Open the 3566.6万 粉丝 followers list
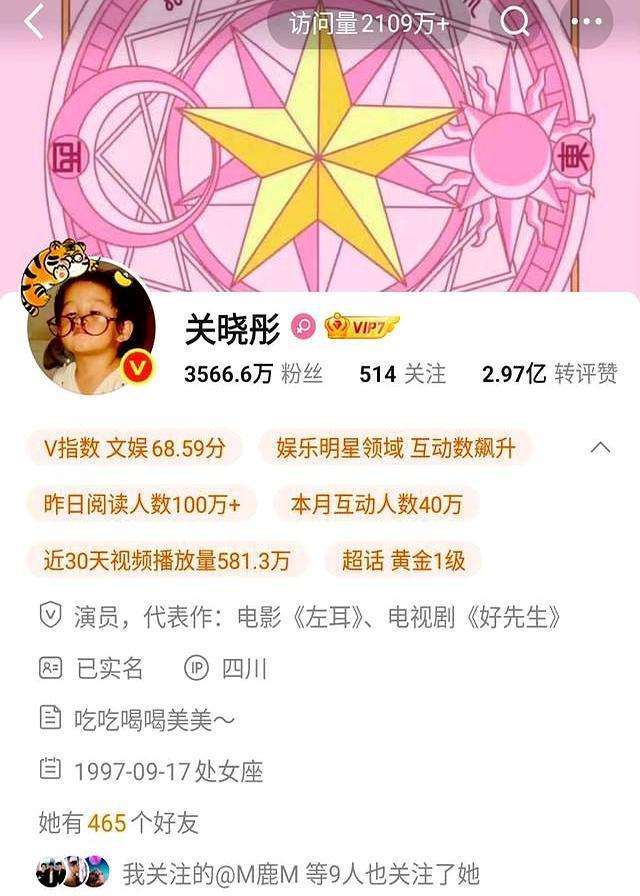This screenshot has height=896, width=640. coord(253,374)
